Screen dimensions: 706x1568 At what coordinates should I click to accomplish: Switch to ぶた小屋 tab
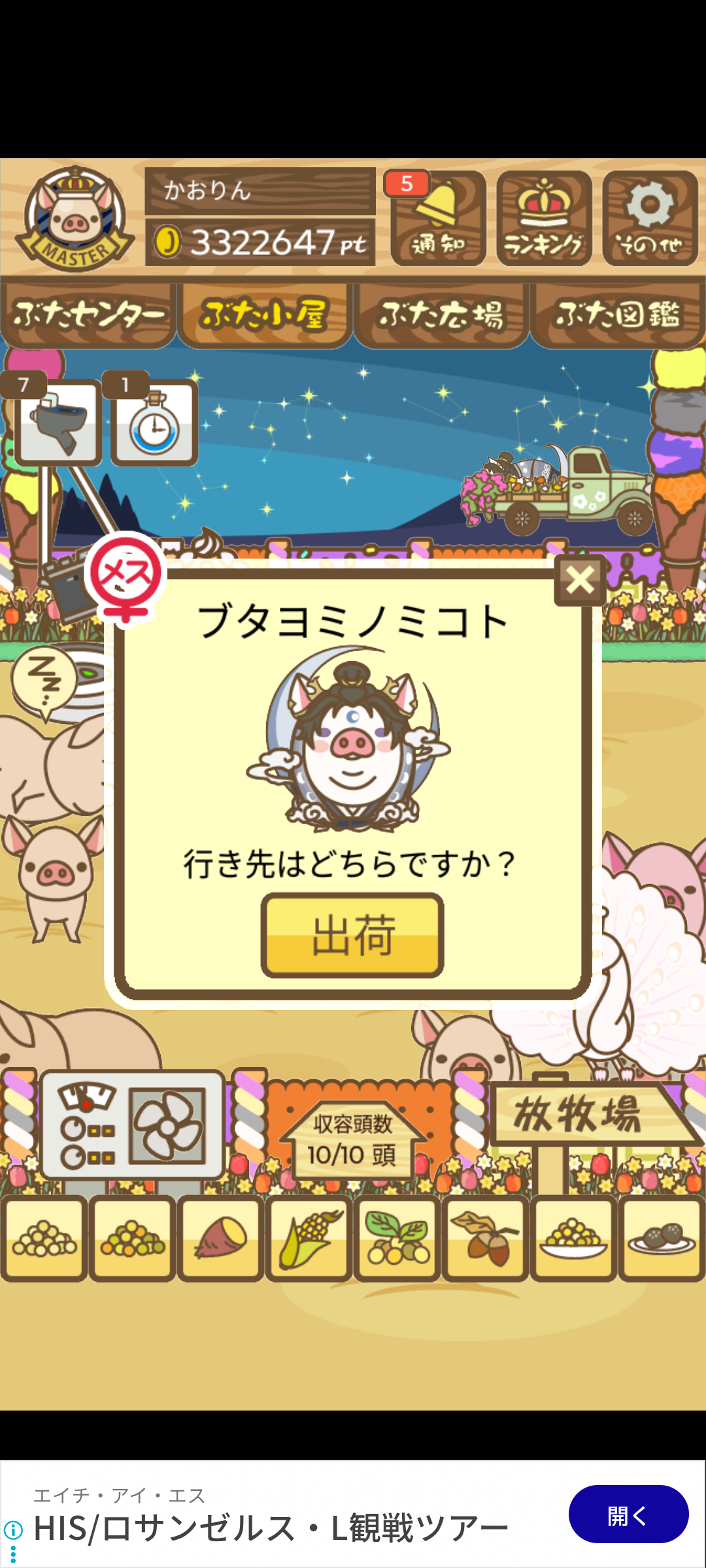click(x=265, y=314)
